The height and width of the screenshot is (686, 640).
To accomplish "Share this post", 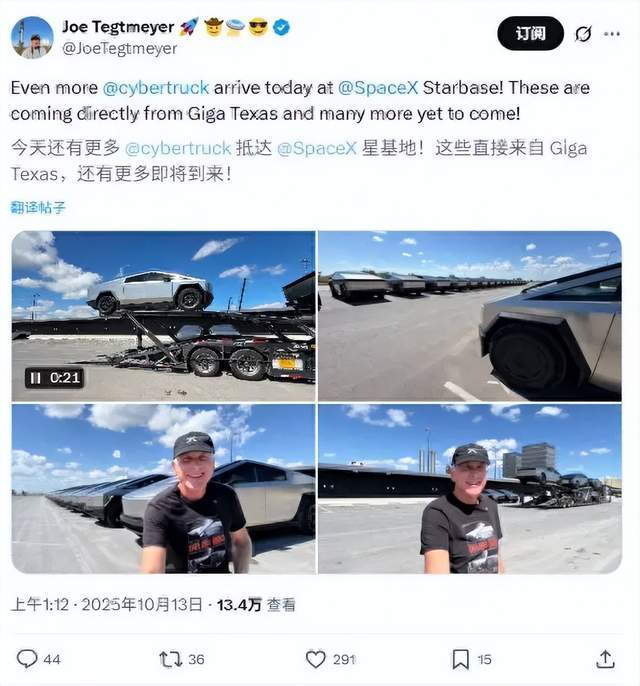I will tap(605, 659).
